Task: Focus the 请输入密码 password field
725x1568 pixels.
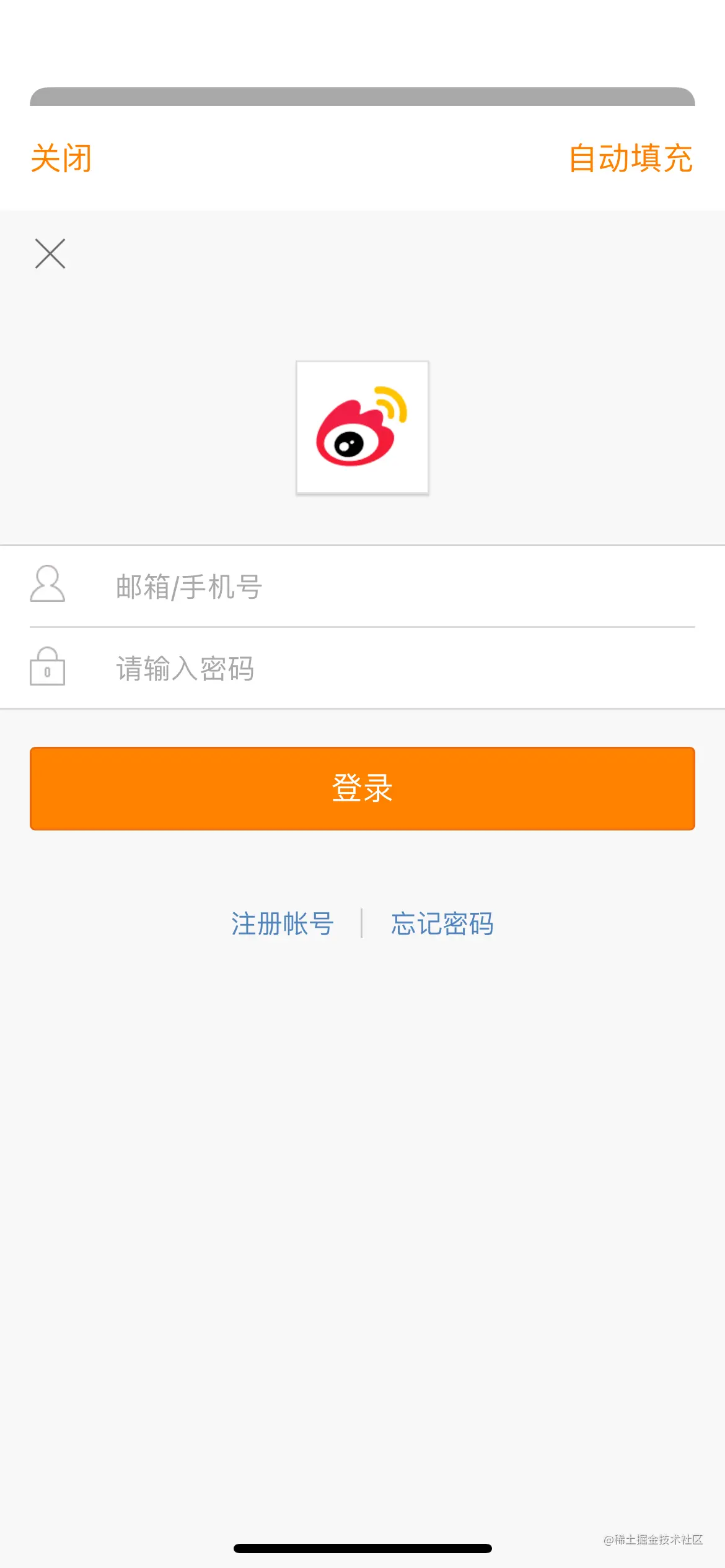Action: [x=397, y=668]
